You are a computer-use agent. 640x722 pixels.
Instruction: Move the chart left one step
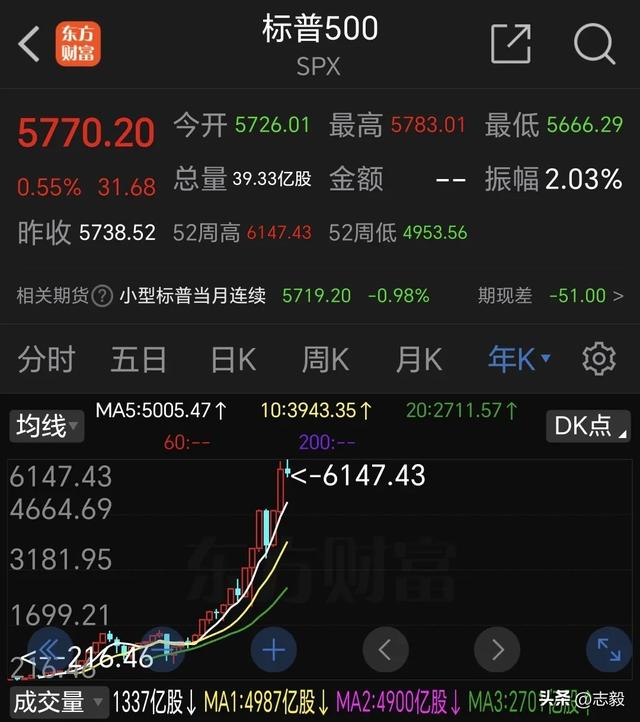385,651
